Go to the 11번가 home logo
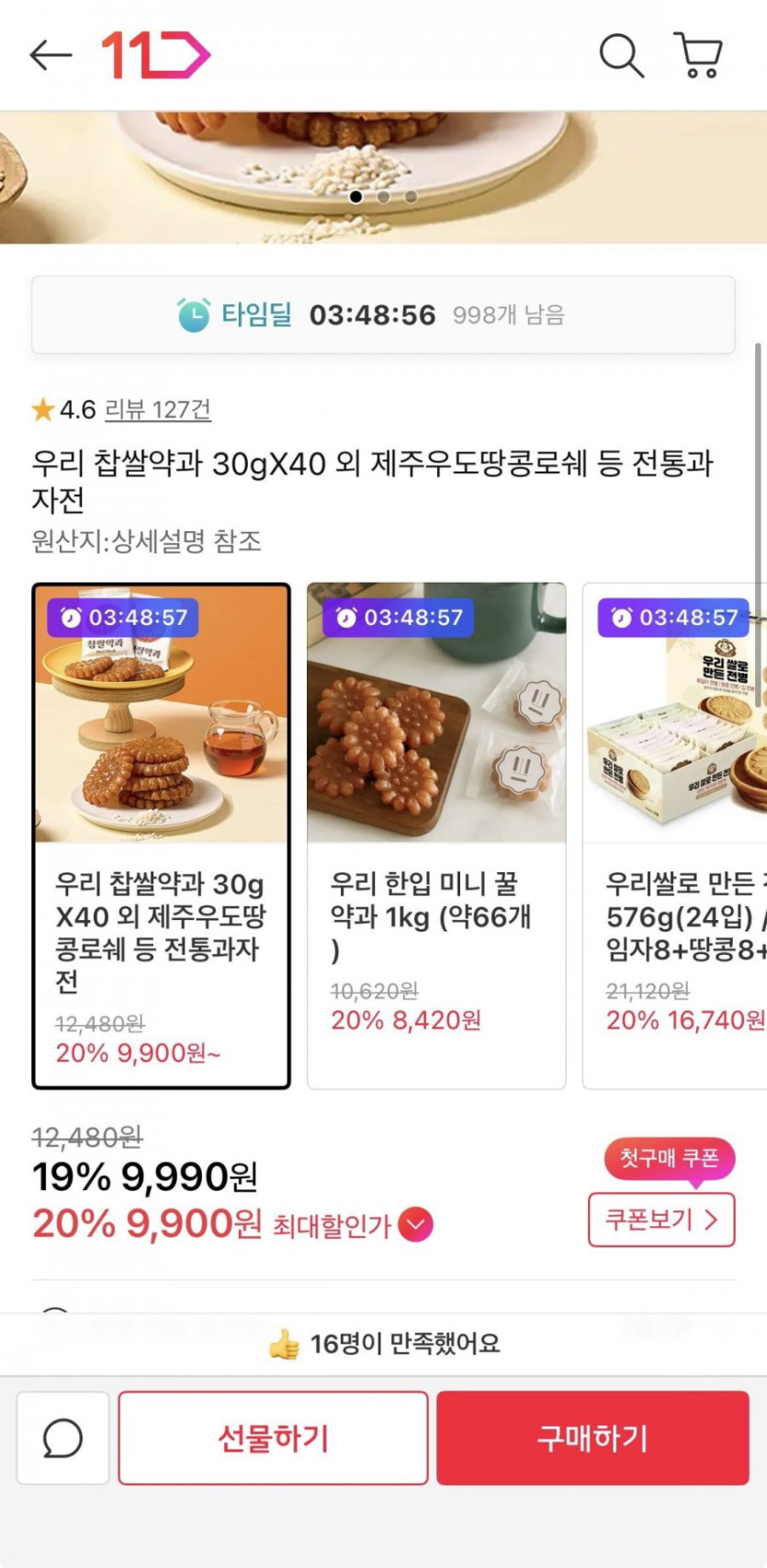This screenshot has width=767, height=1568. (155, 55)
